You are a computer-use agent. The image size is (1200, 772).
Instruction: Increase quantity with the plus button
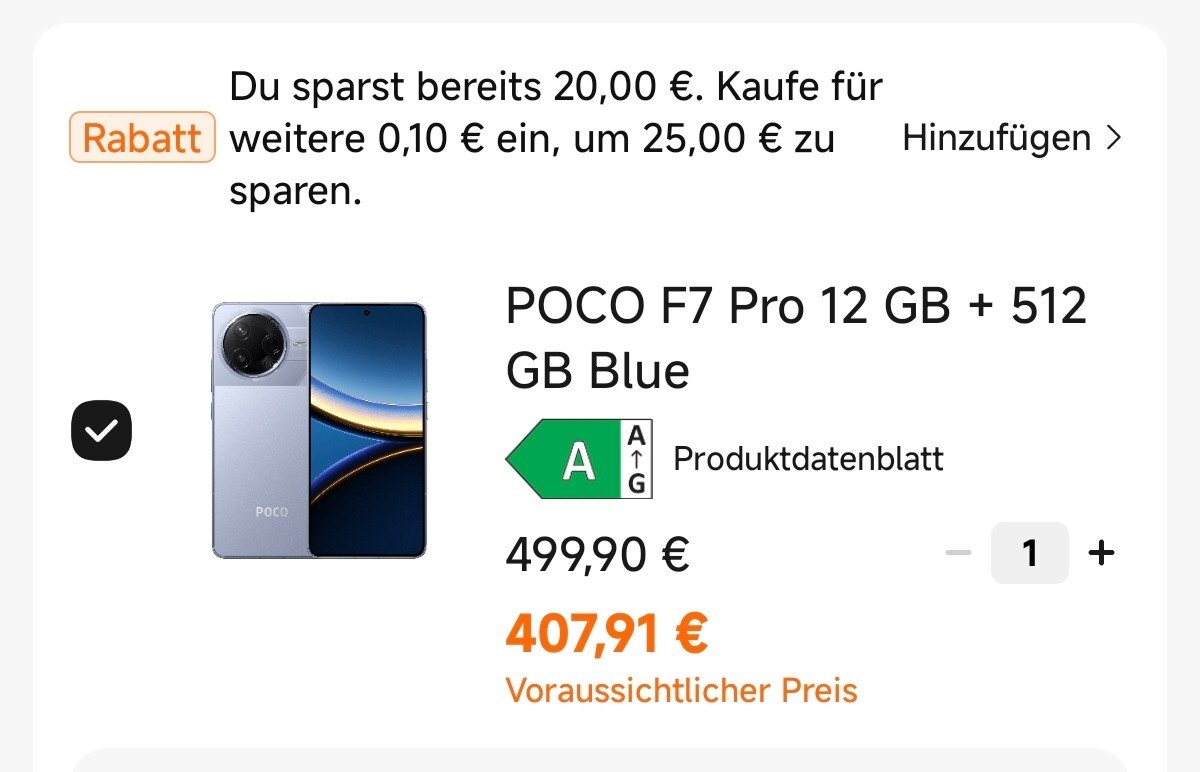[1101, 553]
